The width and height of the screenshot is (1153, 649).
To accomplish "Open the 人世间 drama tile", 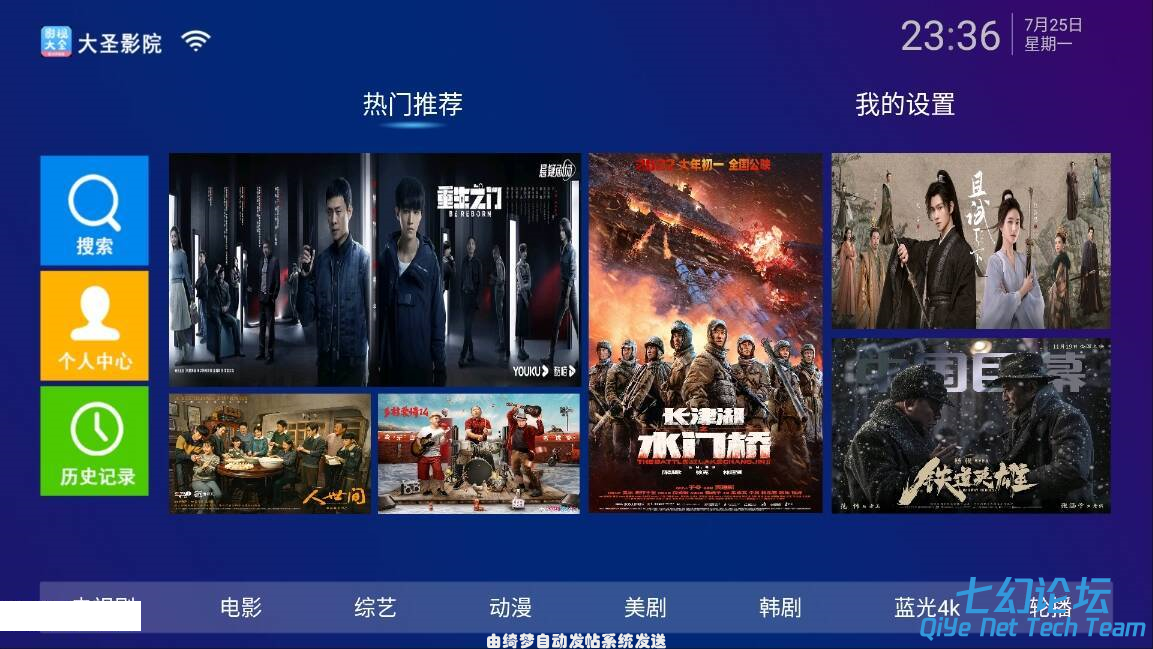I will (270, 453).
